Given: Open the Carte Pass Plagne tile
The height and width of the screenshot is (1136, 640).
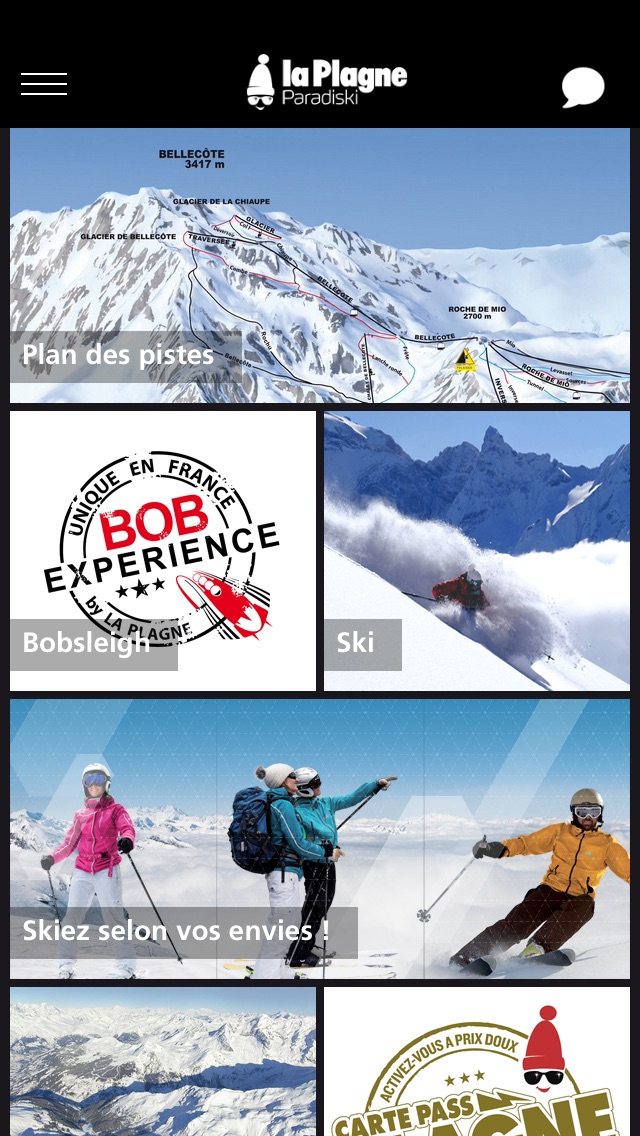Looking at the screenshot, I should point(477,1062).
